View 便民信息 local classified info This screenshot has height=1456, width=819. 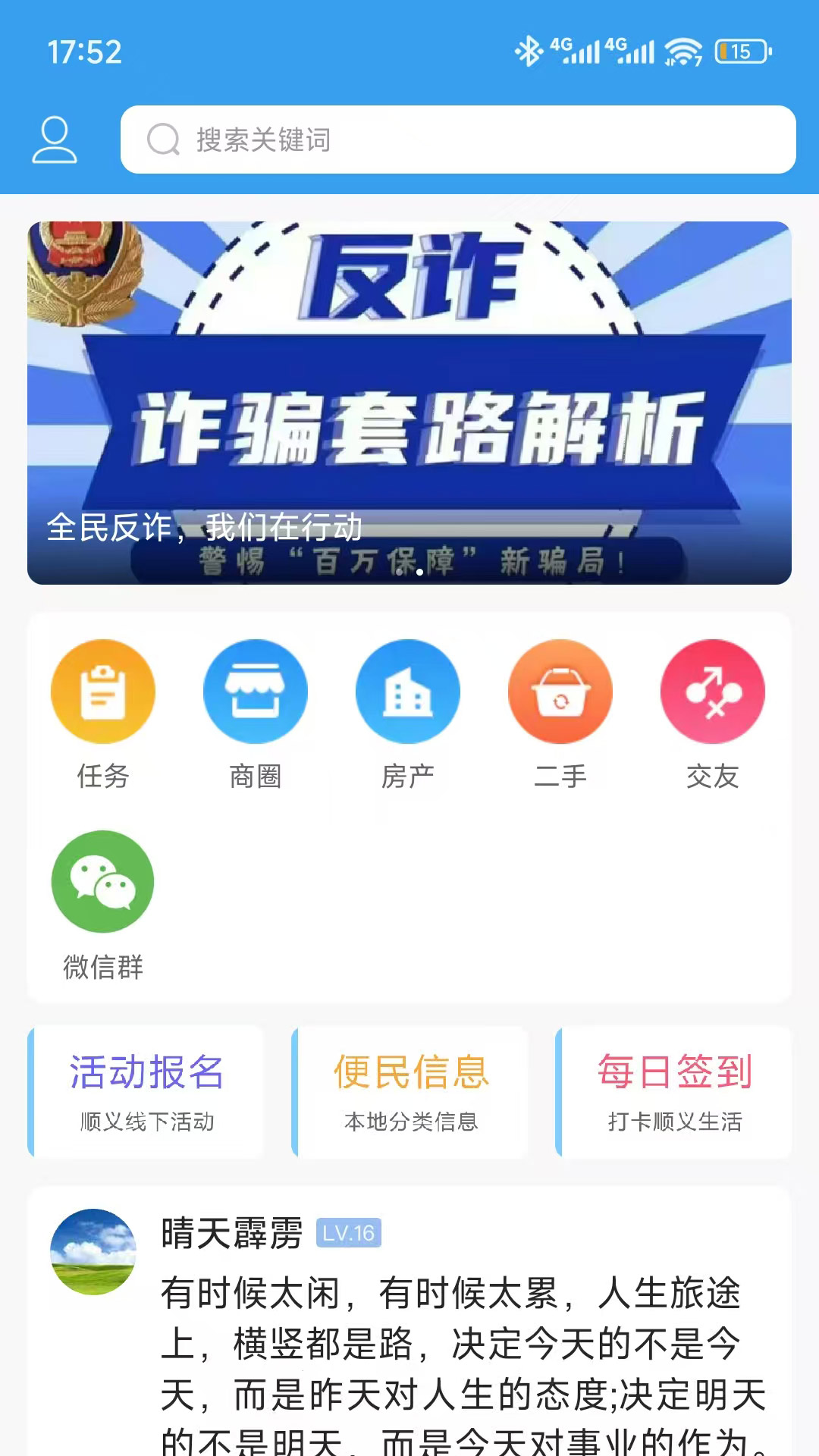pos(410,1091)
